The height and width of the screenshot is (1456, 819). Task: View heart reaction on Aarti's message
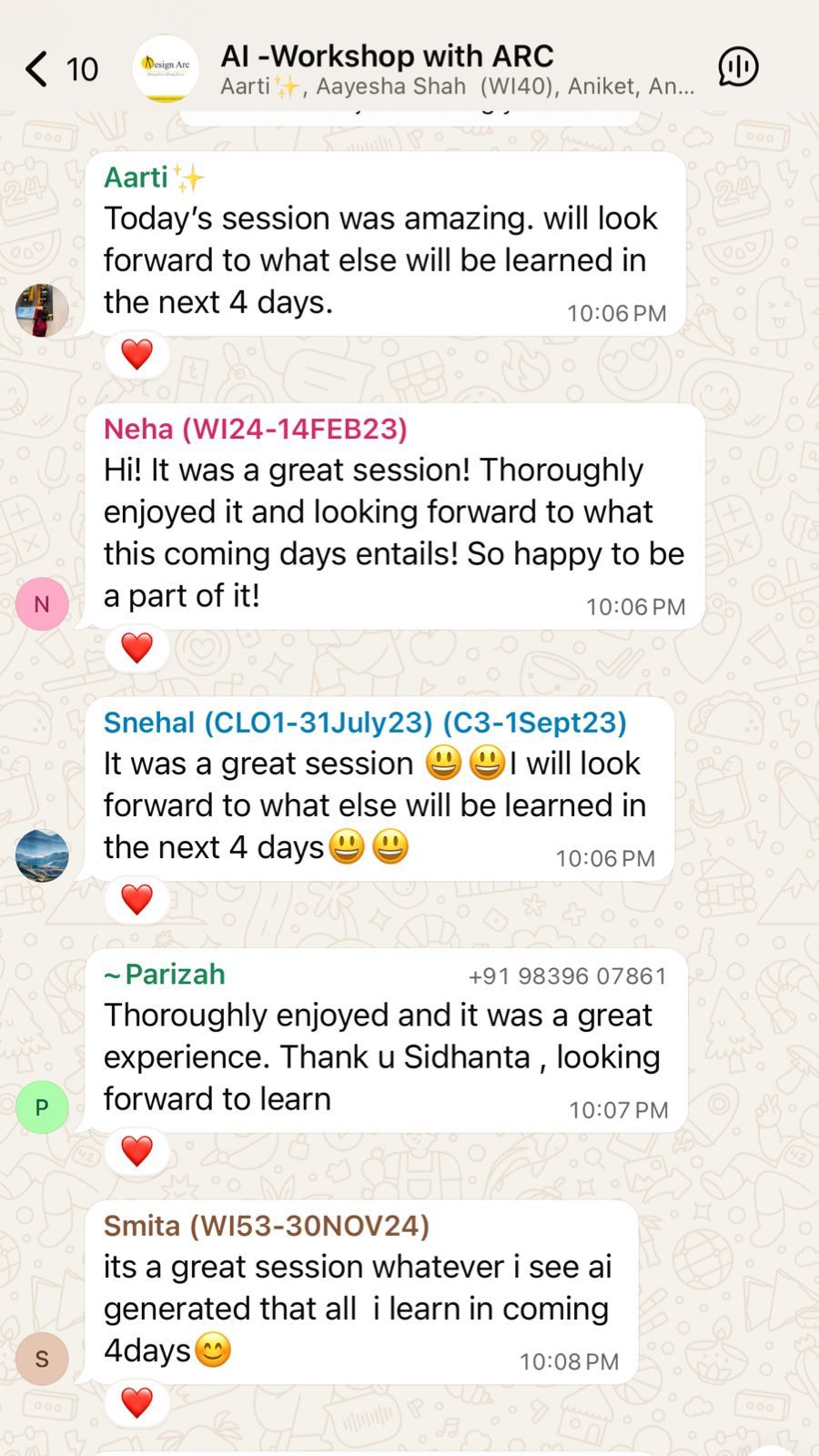pyautogui.click(x=137, y=354)
